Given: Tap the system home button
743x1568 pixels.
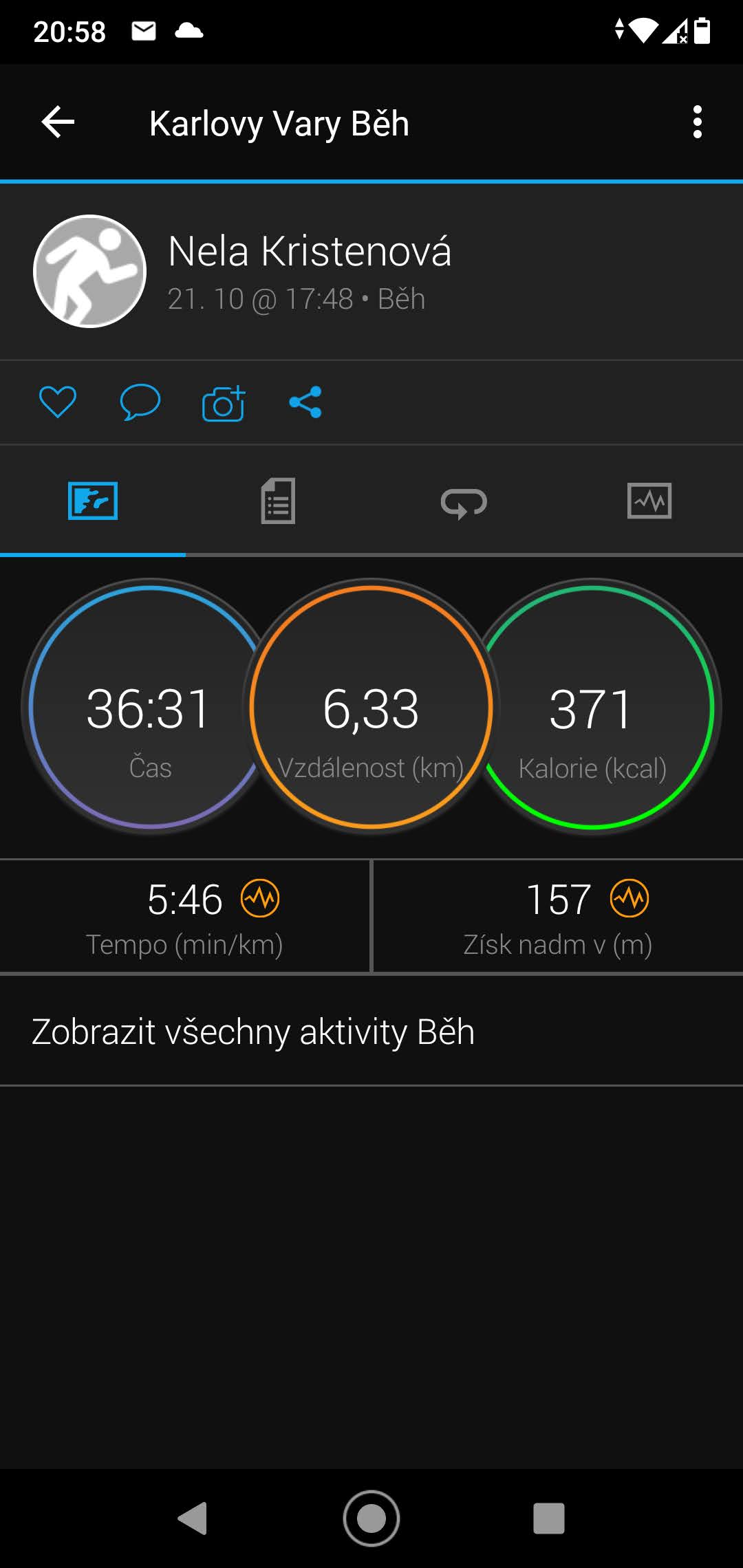Looking at the screenshot, I should tap(371, 1518).
